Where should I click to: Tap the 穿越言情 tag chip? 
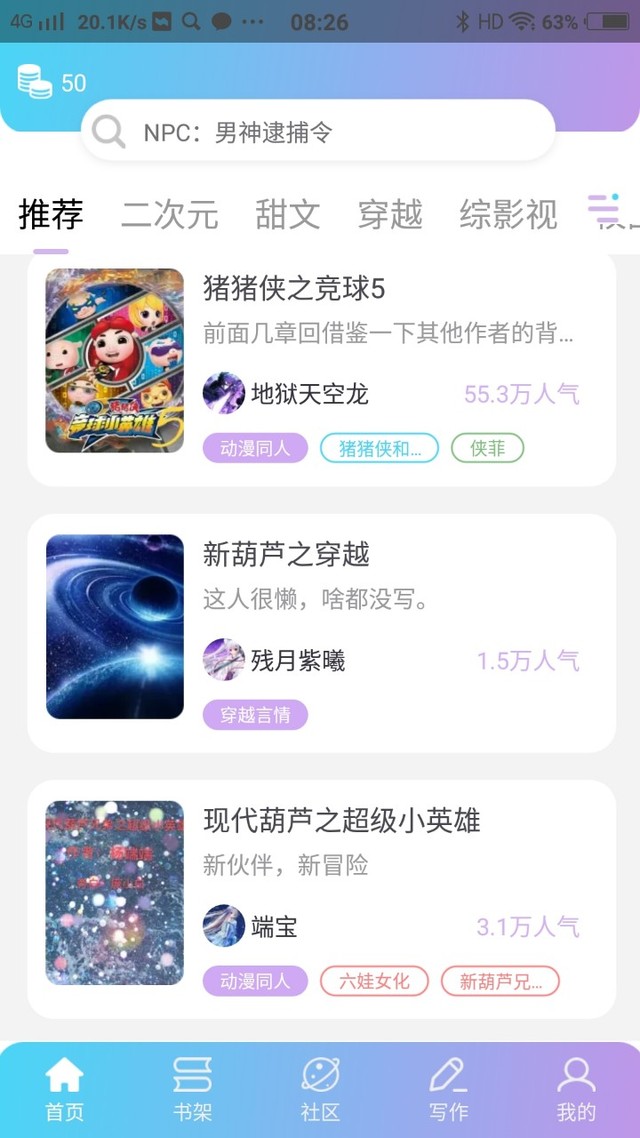point(255,715)
